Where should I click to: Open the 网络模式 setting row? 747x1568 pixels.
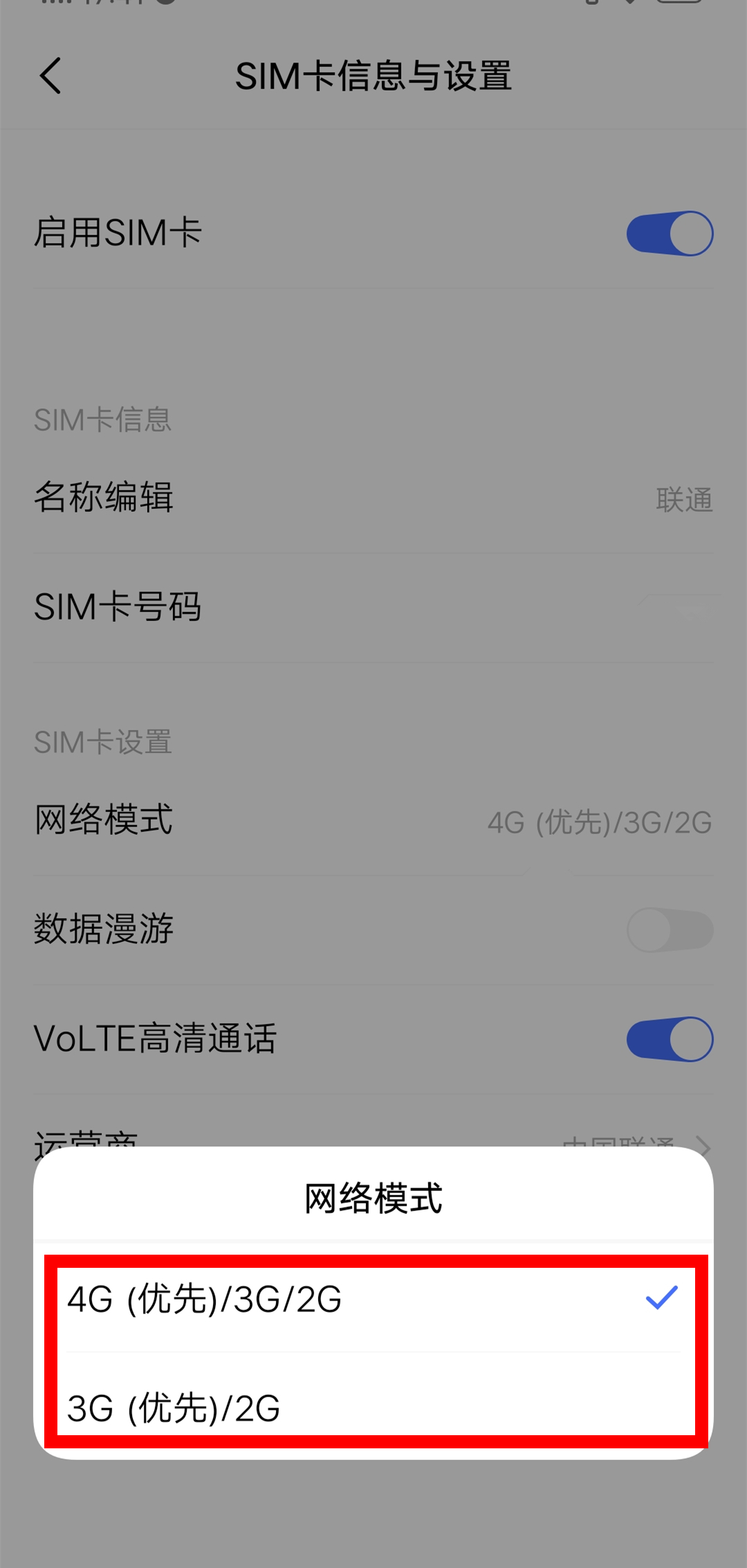click(373, 821)
